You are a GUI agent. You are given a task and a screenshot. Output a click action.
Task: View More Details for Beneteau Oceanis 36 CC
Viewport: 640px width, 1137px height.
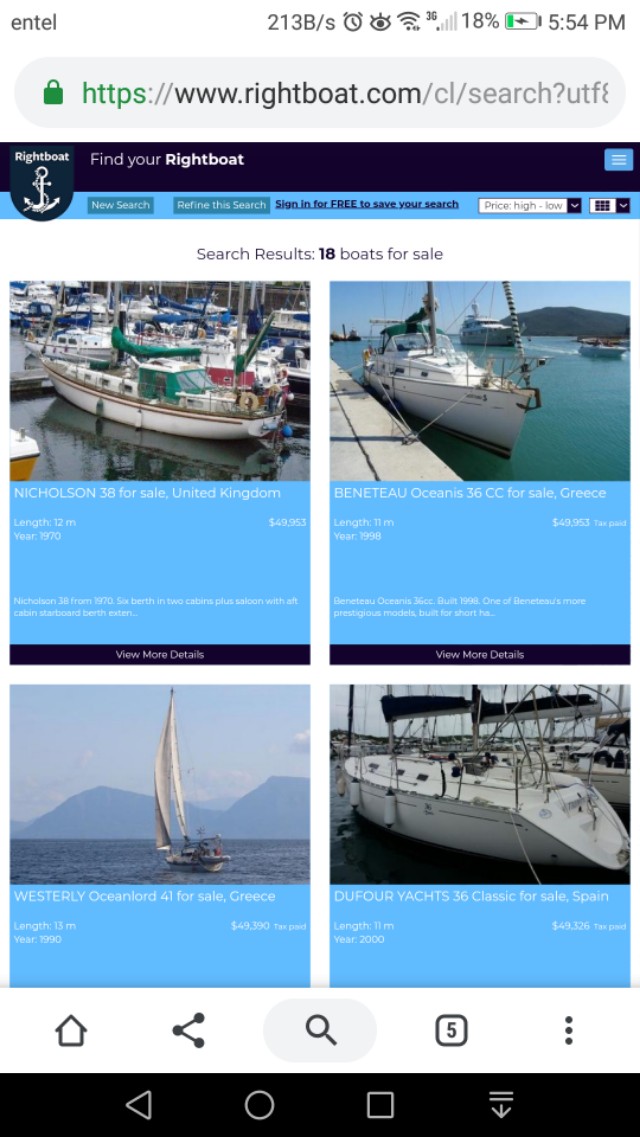pyautogui.click(x=480, y=654)
